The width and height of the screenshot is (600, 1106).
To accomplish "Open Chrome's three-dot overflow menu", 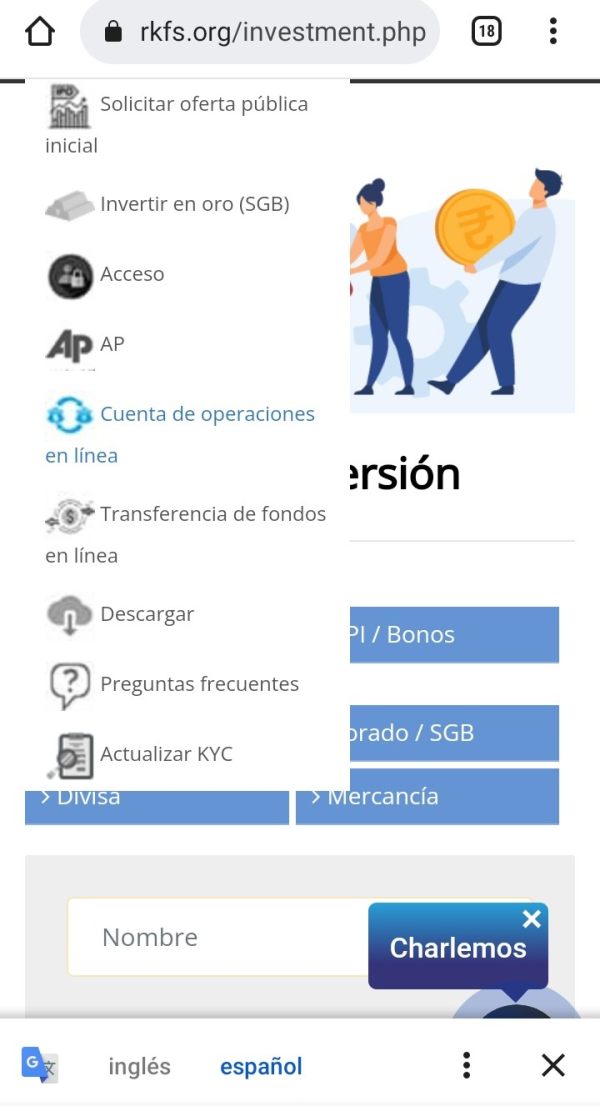I will point(553,32).
